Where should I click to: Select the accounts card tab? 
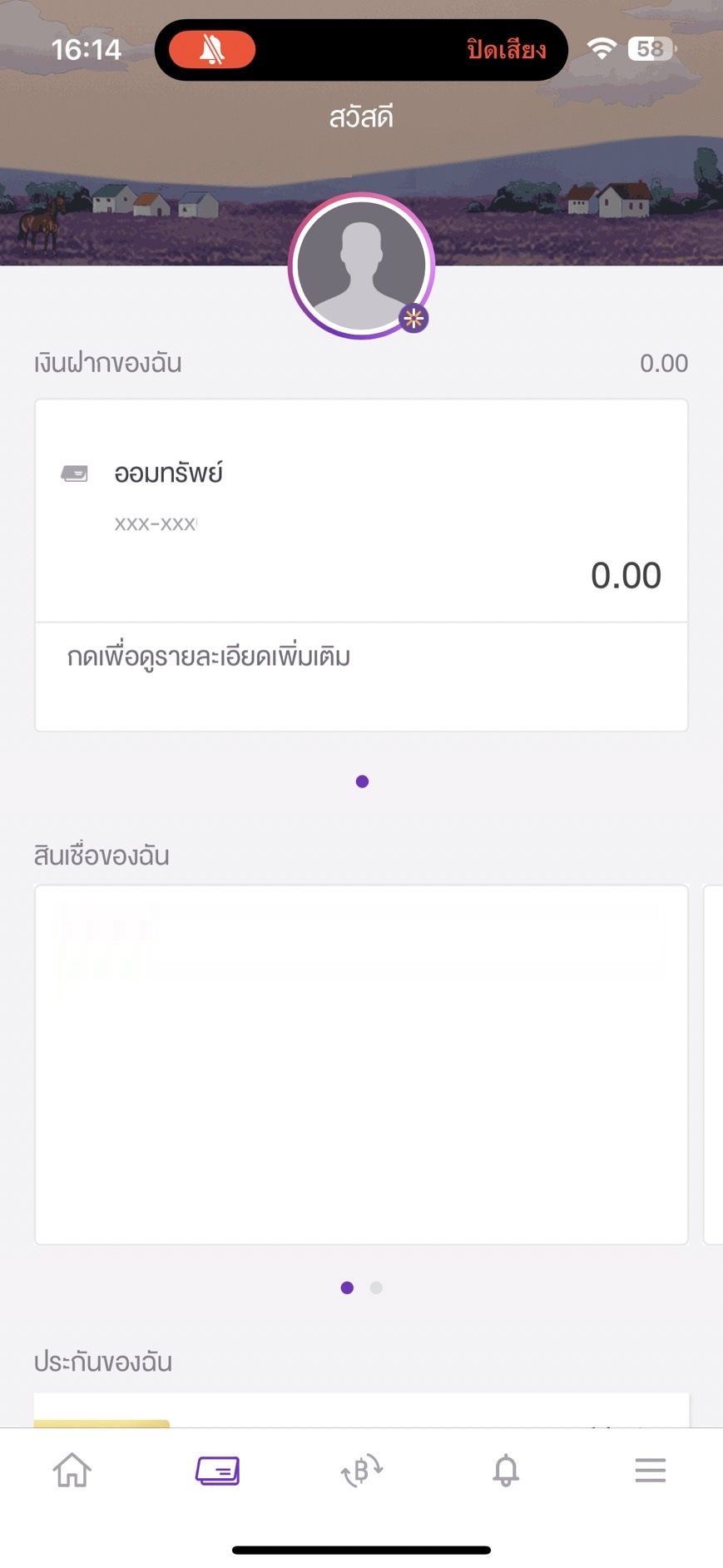217,1471
